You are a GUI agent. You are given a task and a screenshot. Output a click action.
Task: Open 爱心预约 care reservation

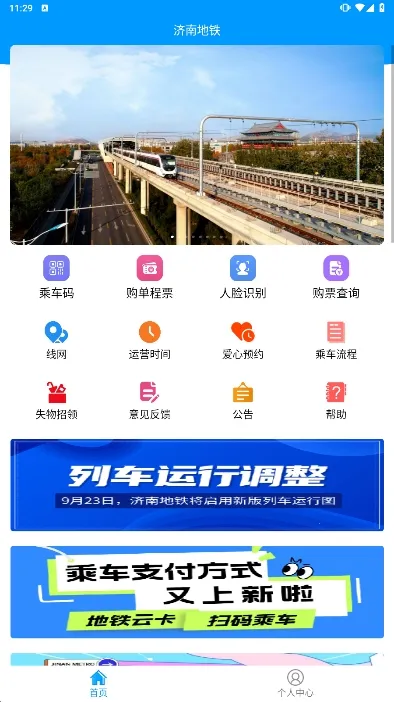pos(243,341)
